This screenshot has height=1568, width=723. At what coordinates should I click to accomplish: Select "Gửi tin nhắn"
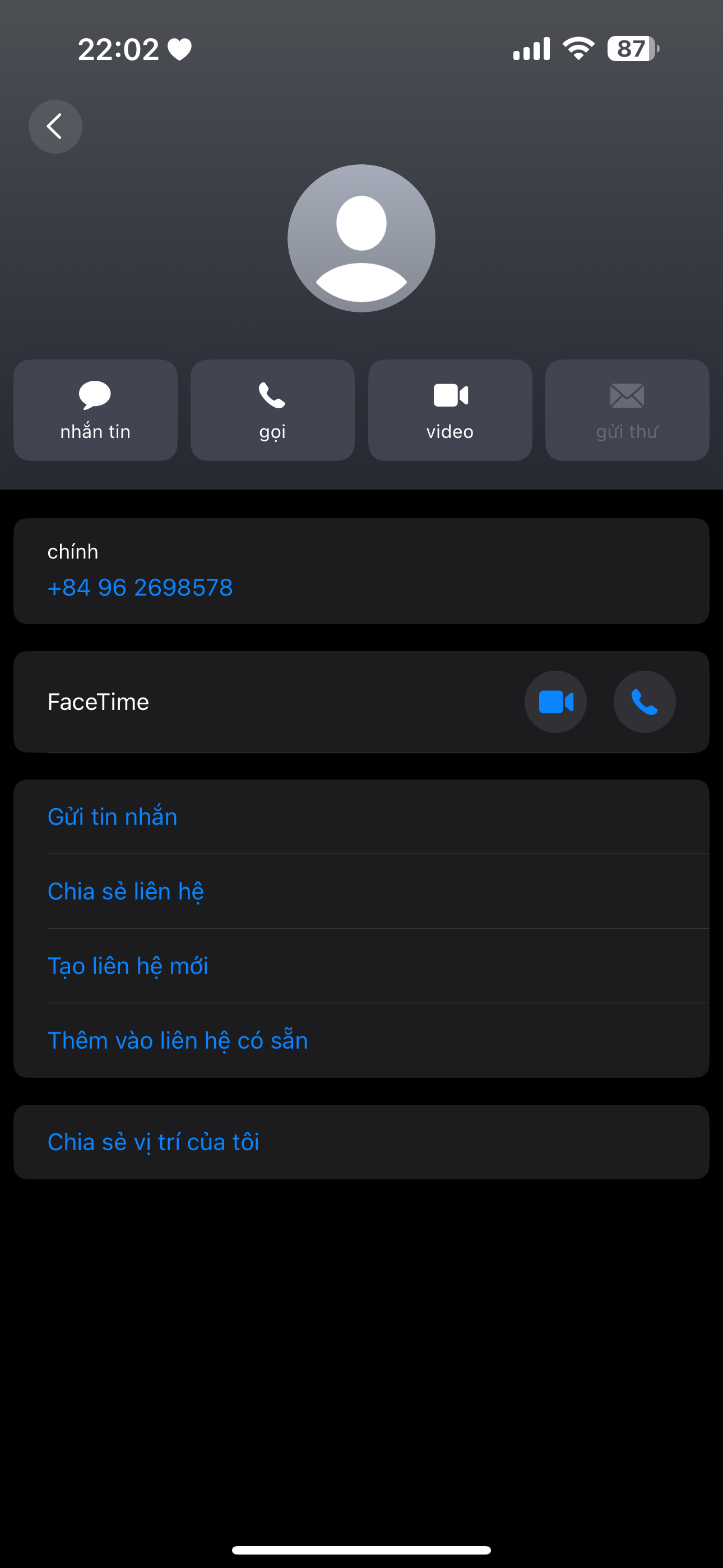coord(113,817)
